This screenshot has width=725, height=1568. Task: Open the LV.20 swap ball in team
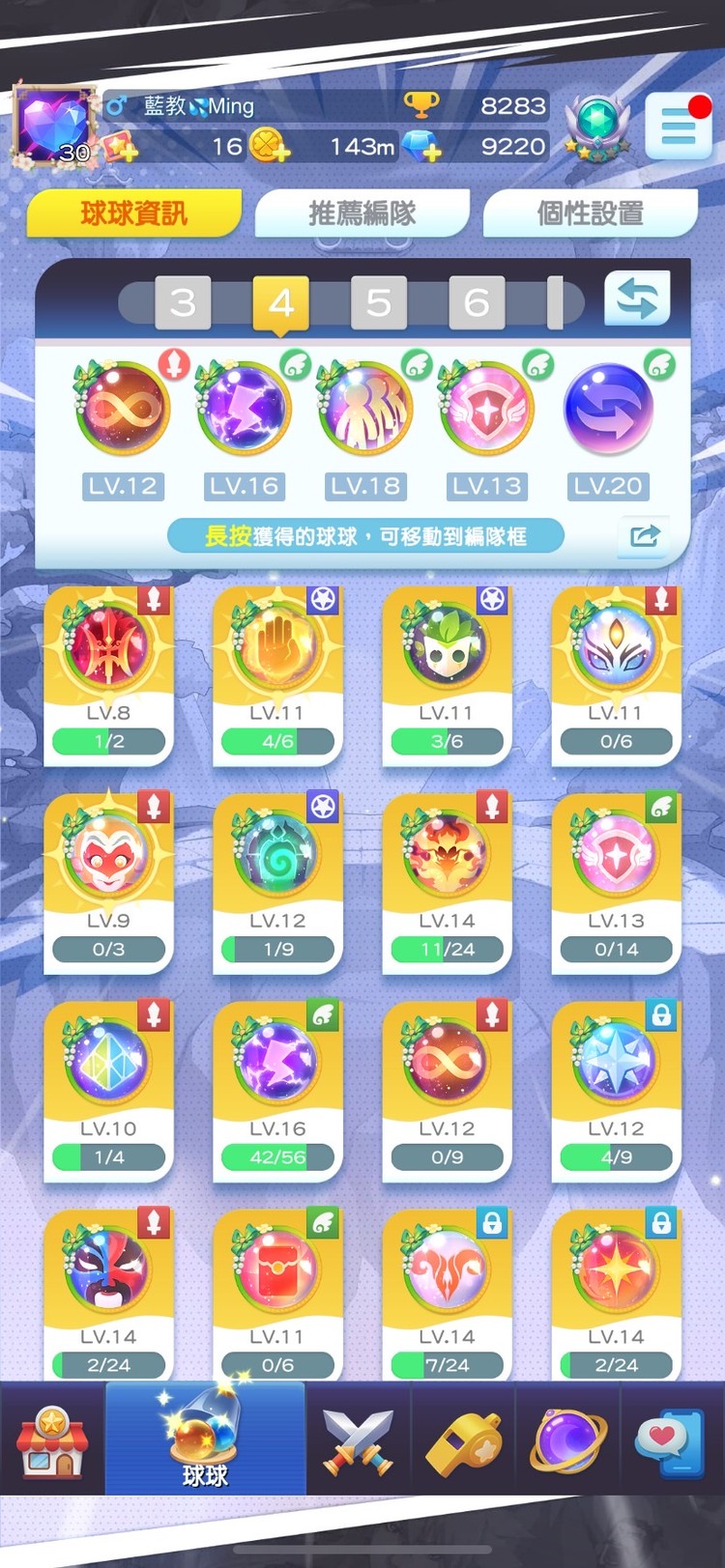pos(608,409)
